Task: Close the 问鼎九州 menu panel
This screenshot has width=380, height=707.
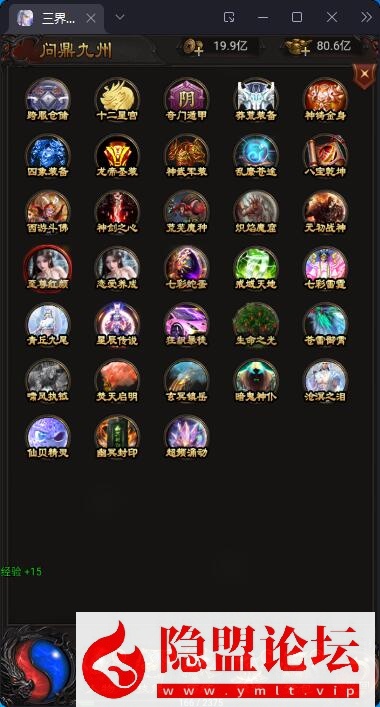Action: tap(366, 75)
